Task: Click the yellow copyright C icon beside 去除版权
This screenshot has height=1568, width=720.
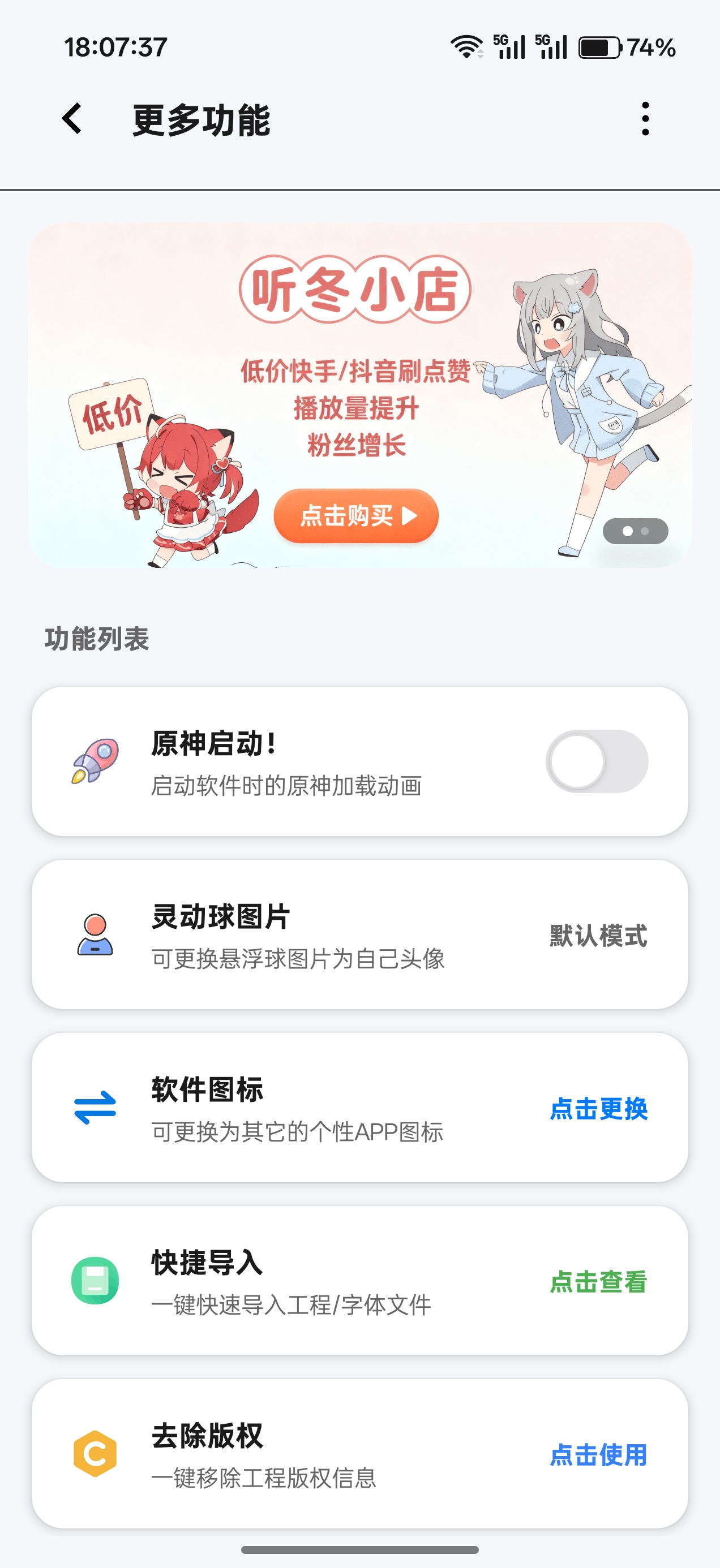Action: (95, 1455)
